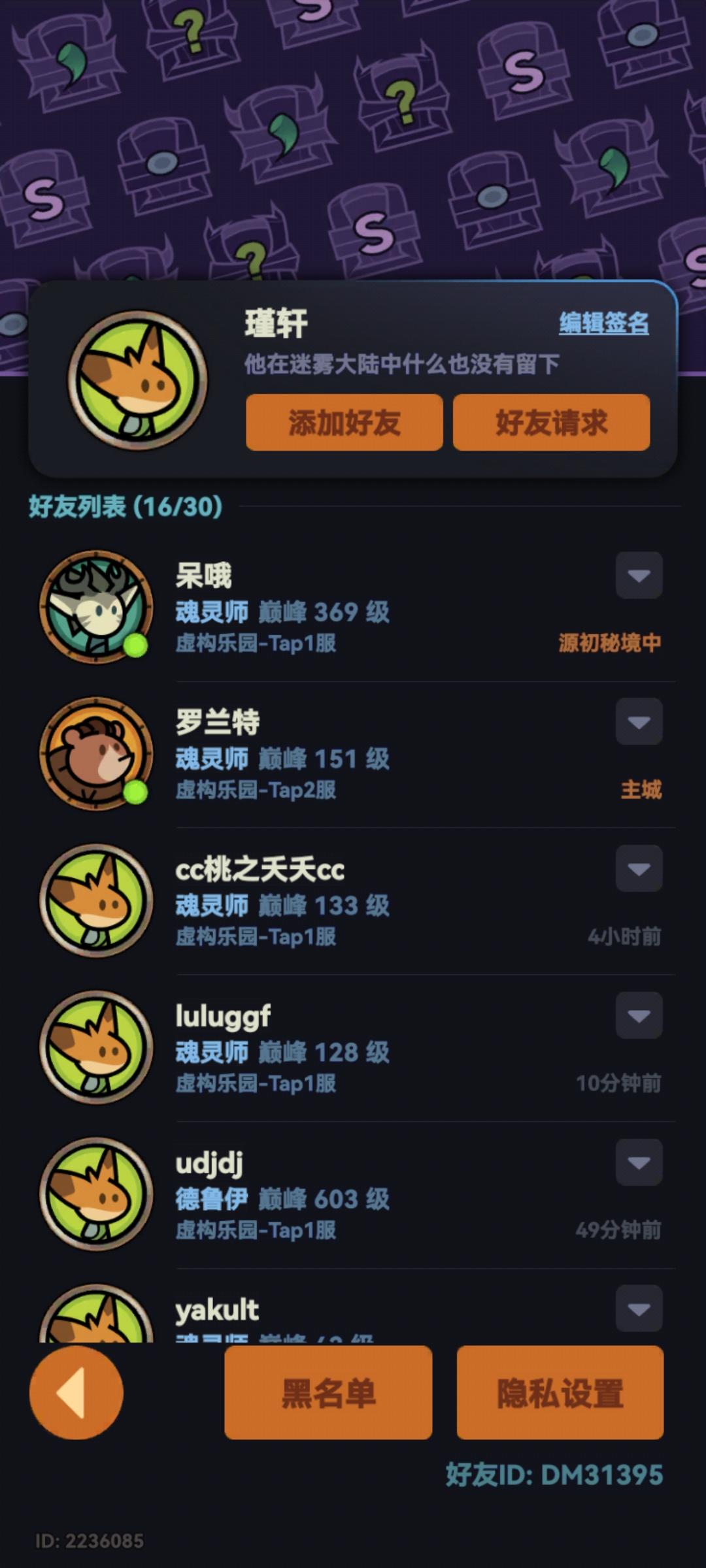Open luluggf's options chevron
This screenshot has width=706, height=1568.
639,1016
